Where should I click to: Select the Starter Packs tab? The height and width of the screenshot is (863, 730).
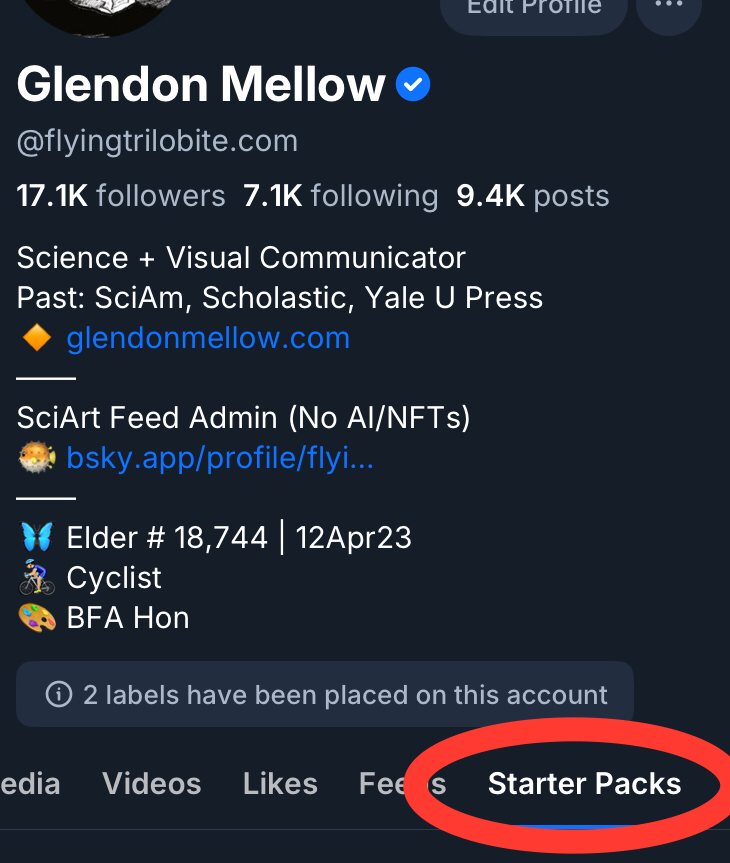584,784
